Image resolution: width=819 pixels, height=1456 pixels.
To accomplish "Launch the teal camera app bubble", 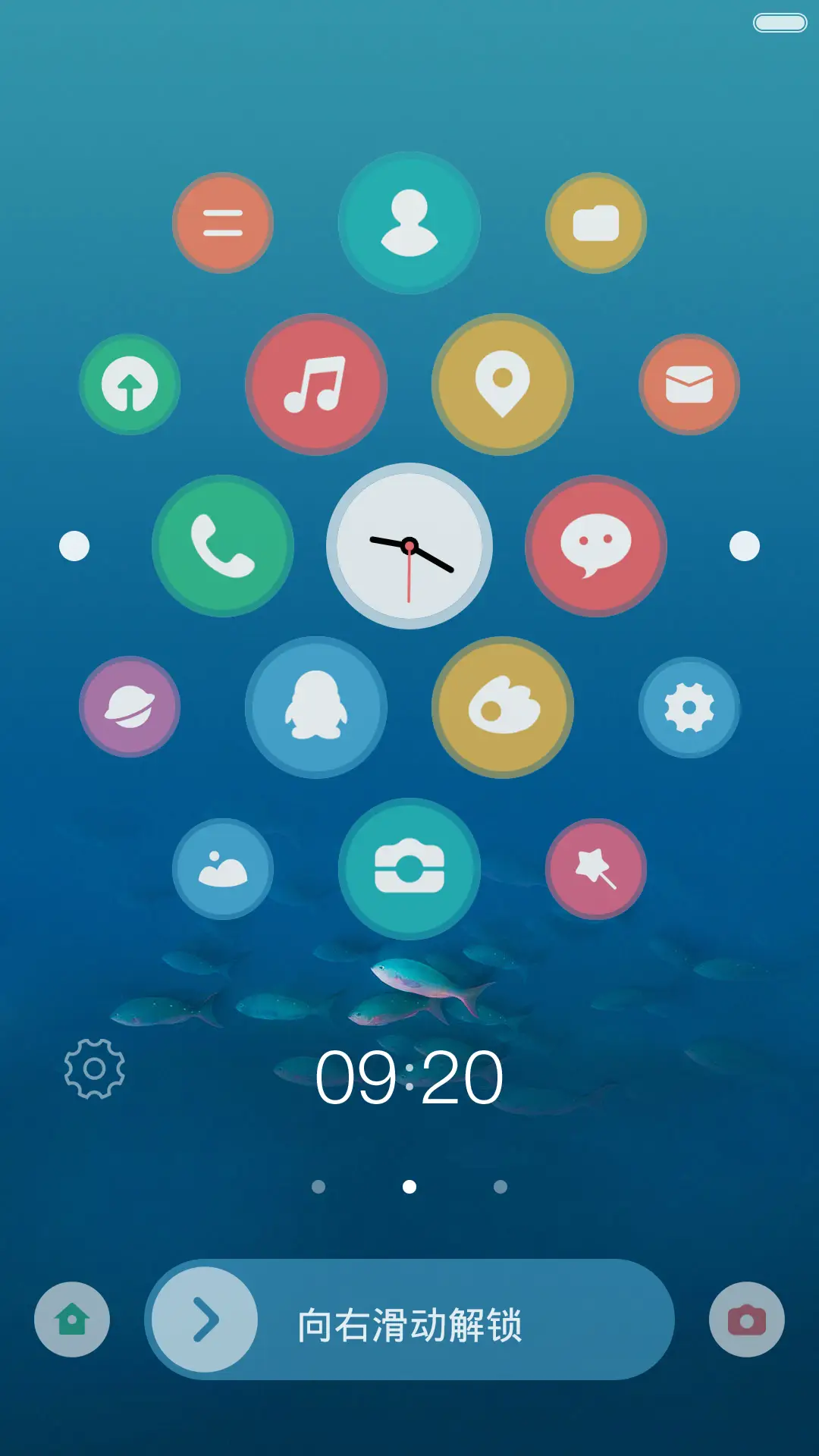I will (x=409, y=869).
